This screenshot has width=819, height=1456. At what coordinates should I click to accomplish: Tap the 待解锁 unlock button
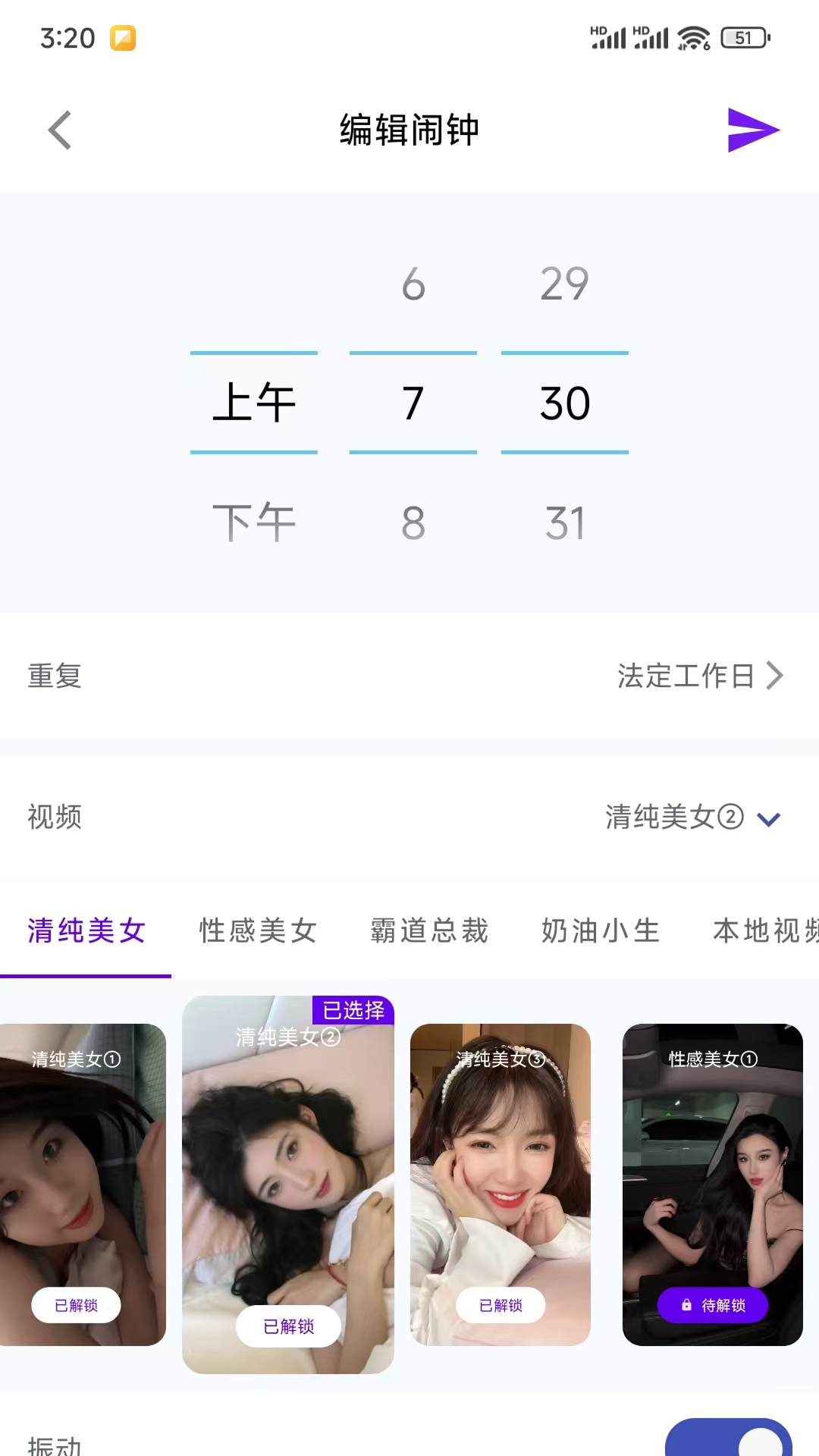(713, 1306)
